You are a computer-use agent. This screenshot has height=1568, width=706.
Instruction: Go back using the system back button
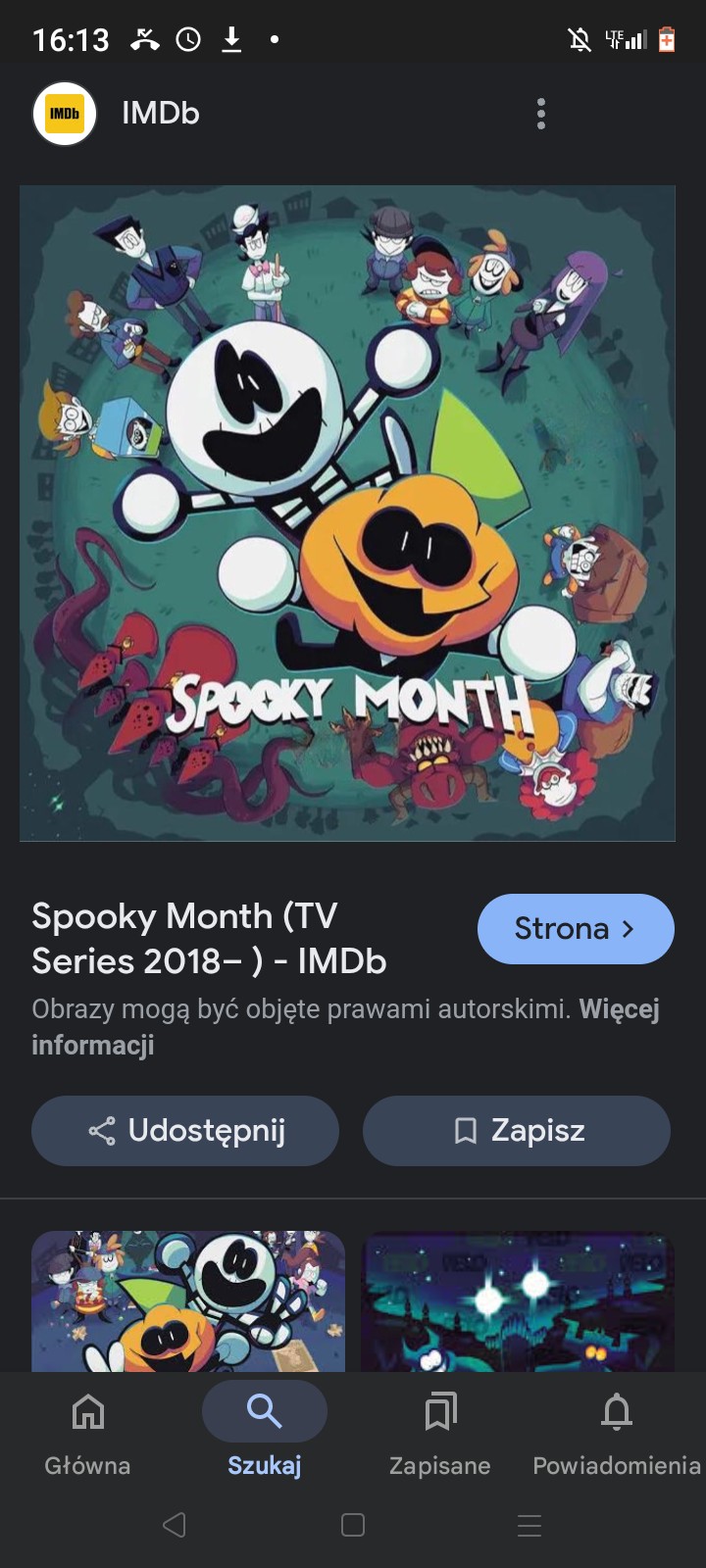click(175, 1525)
